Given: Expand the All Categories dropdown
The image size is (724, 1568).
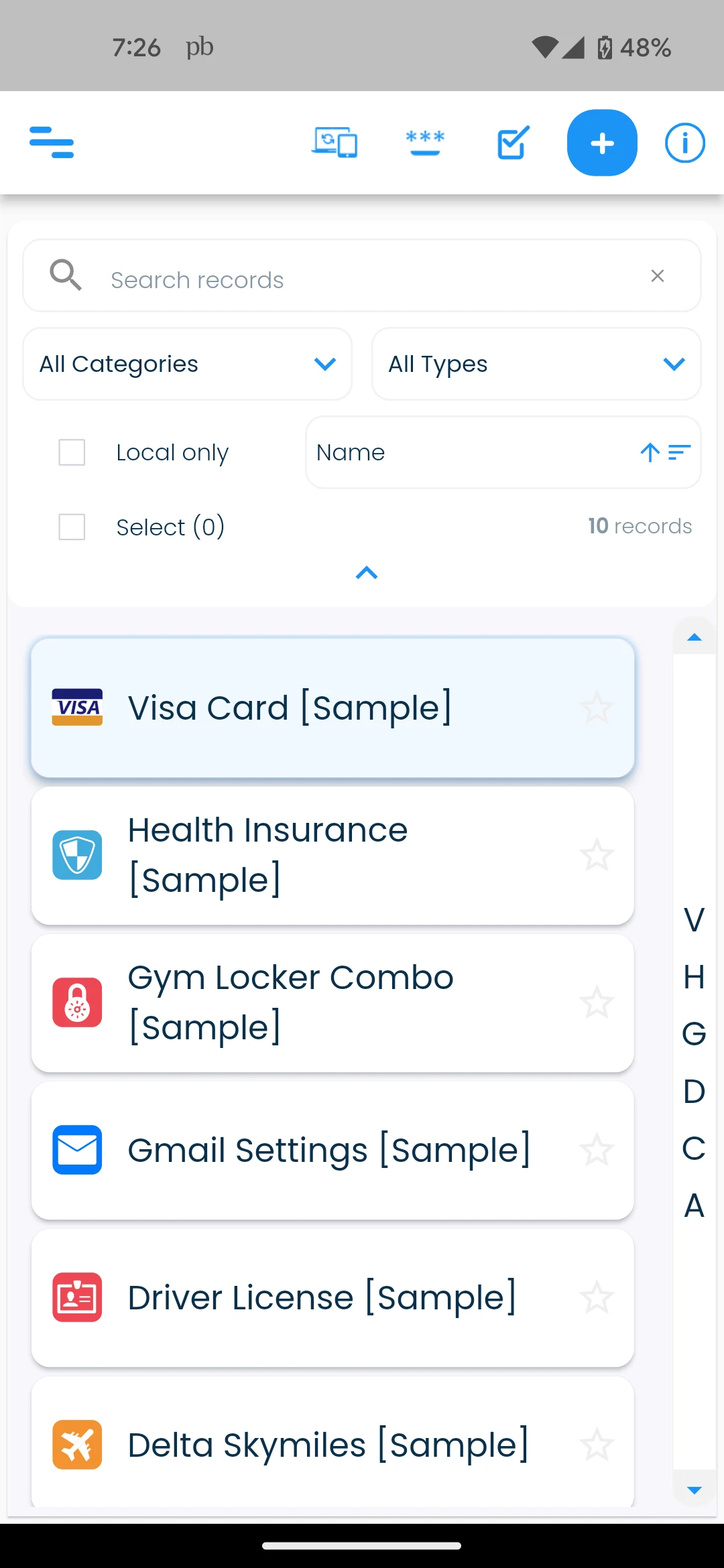Looking at the screenshot, I should [188, 364].
